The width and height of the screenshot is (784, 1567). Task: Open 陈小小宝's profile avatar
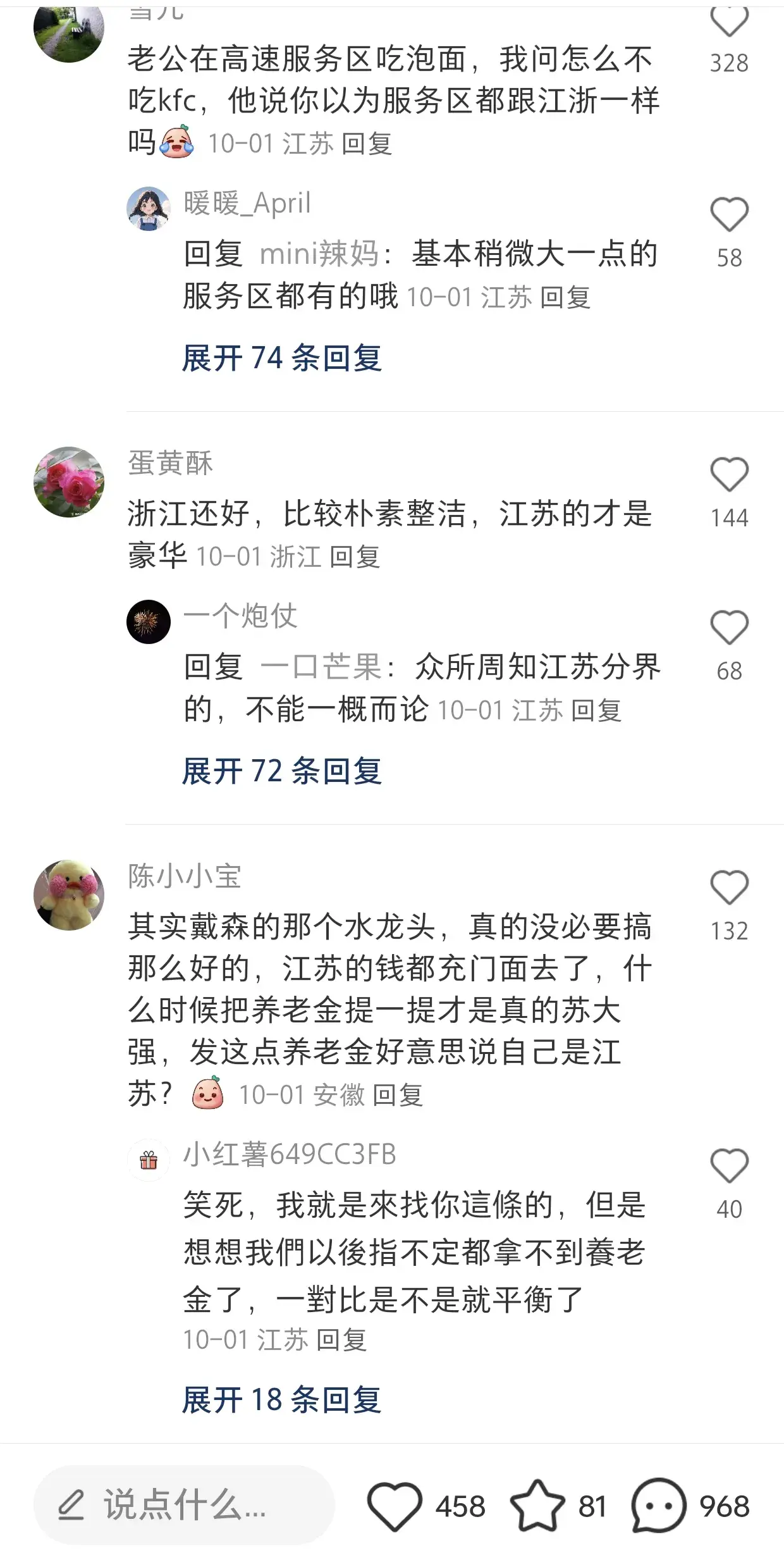[x=69, y=895]
